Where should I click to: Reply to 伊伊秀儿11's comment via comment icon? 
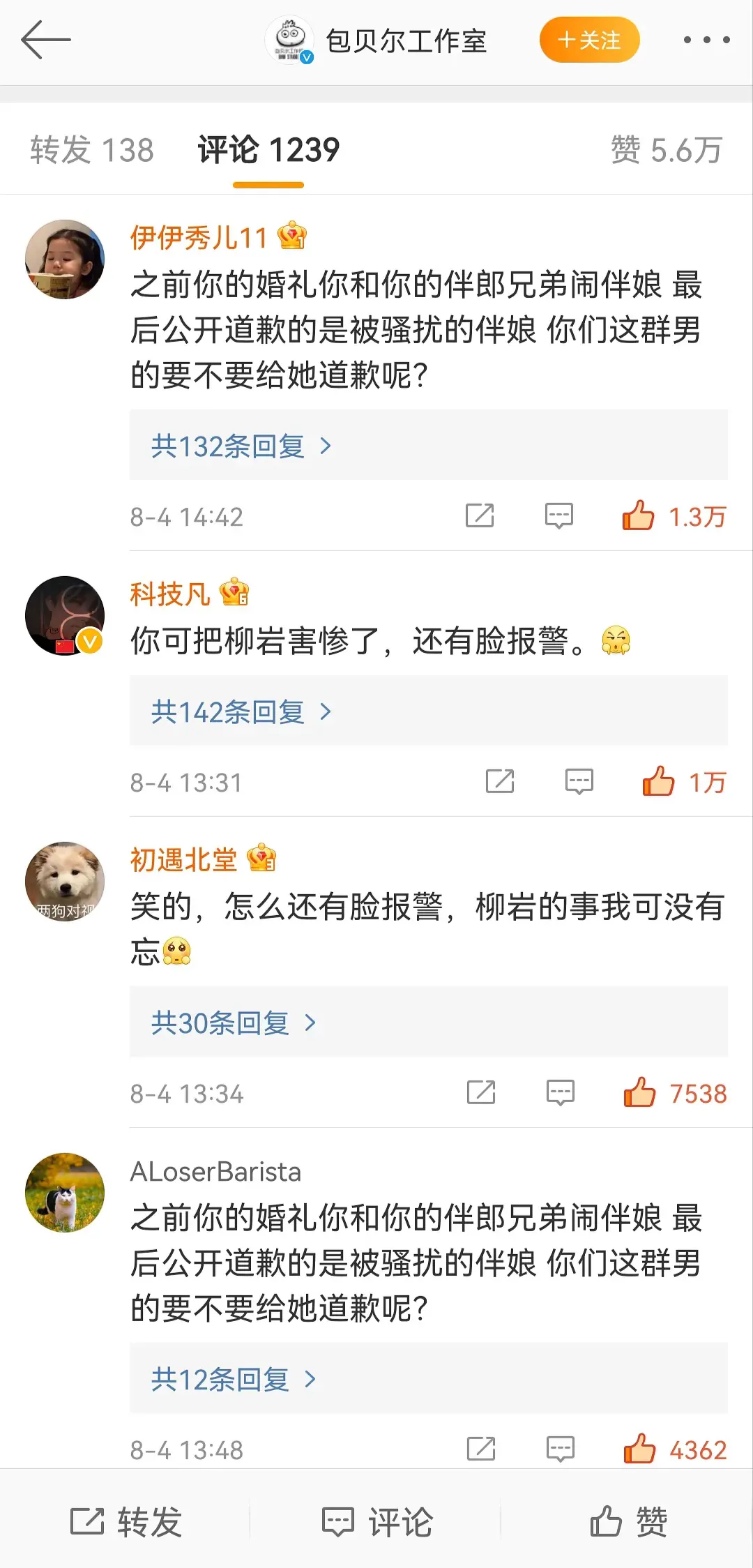click(x=558, y=516)
